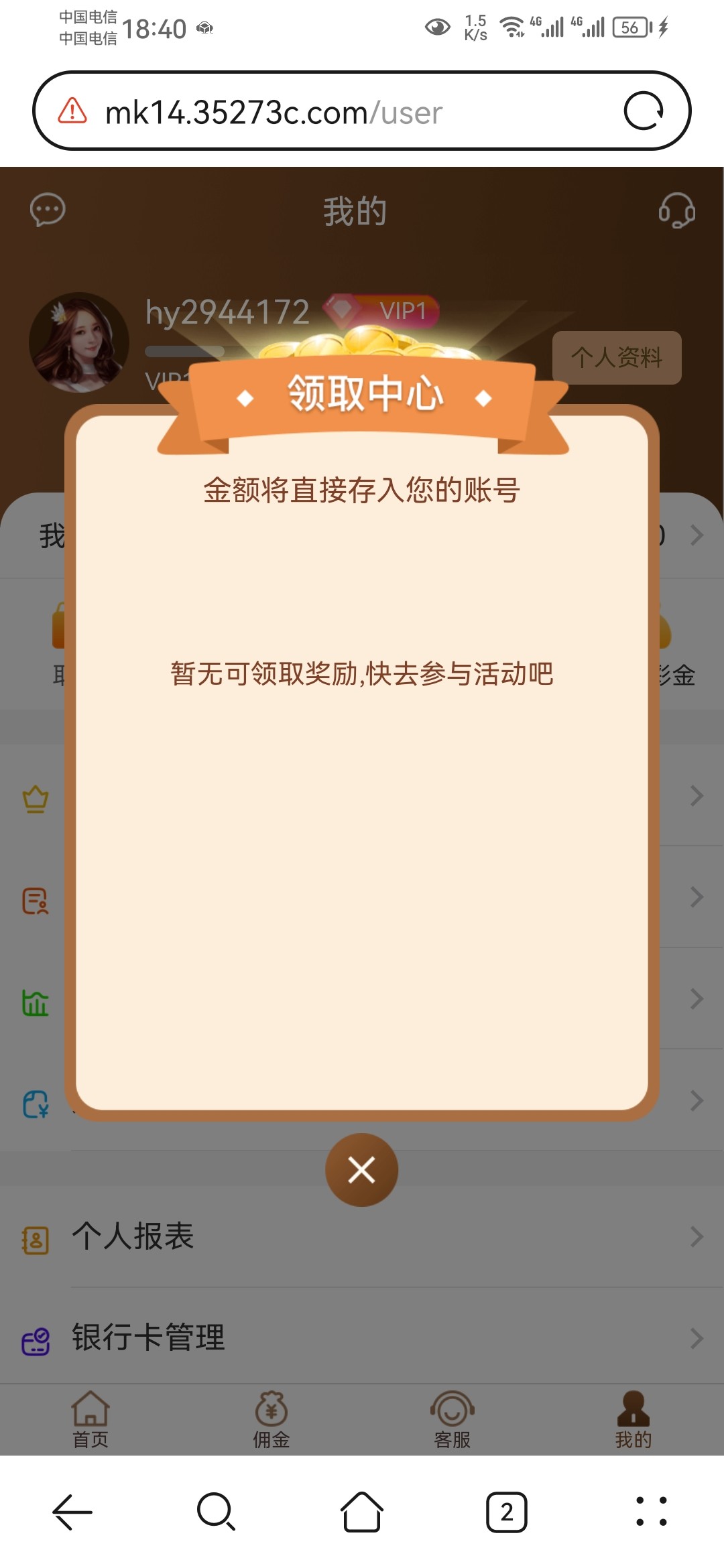Open the browser four-dot menu
Image resolution: width=724 pixels, height=1568 pixels.
pyautogui.click(x=652, y=1512)
